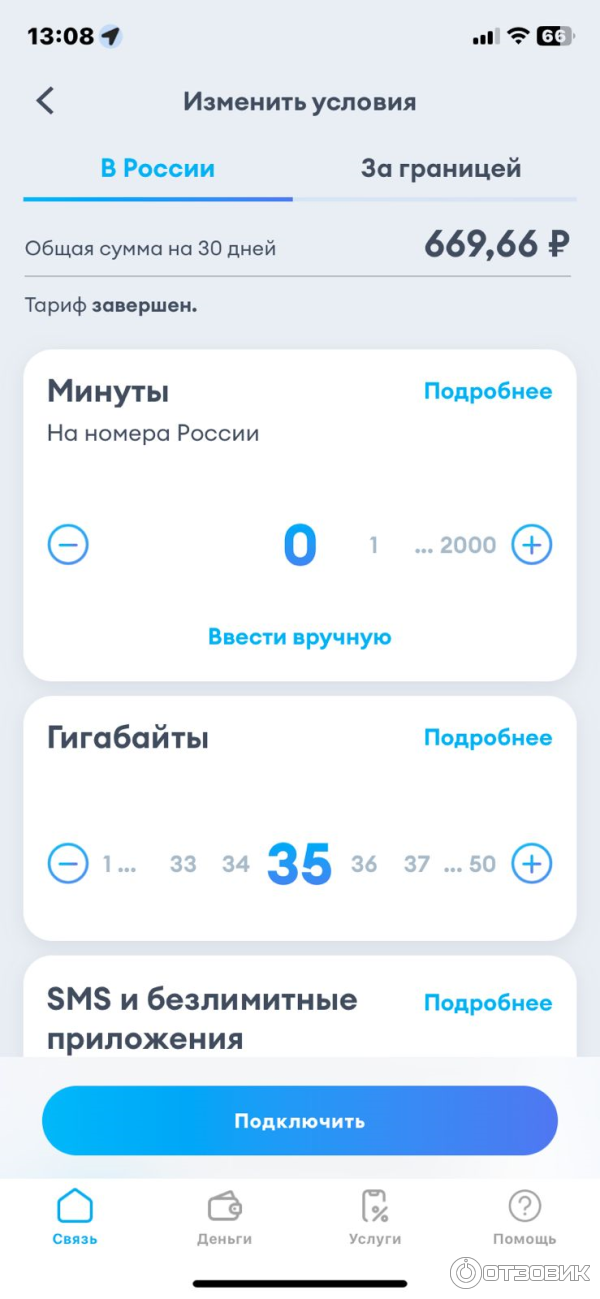
Task: Go back using the arrow
Action: pyautogui.click(x=45, y=101)
